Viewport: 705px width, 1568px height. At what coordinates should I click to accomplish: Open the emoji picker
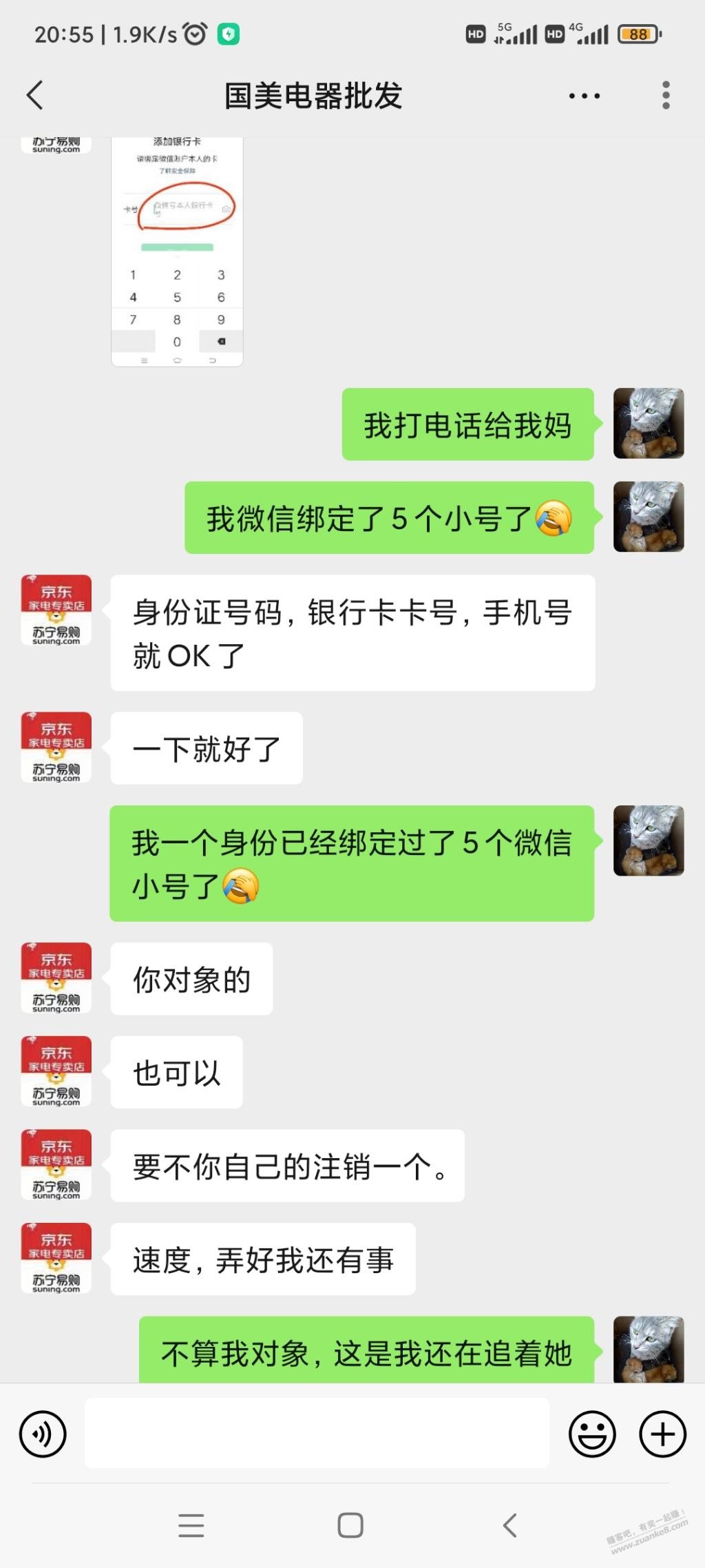(592, 1434)
